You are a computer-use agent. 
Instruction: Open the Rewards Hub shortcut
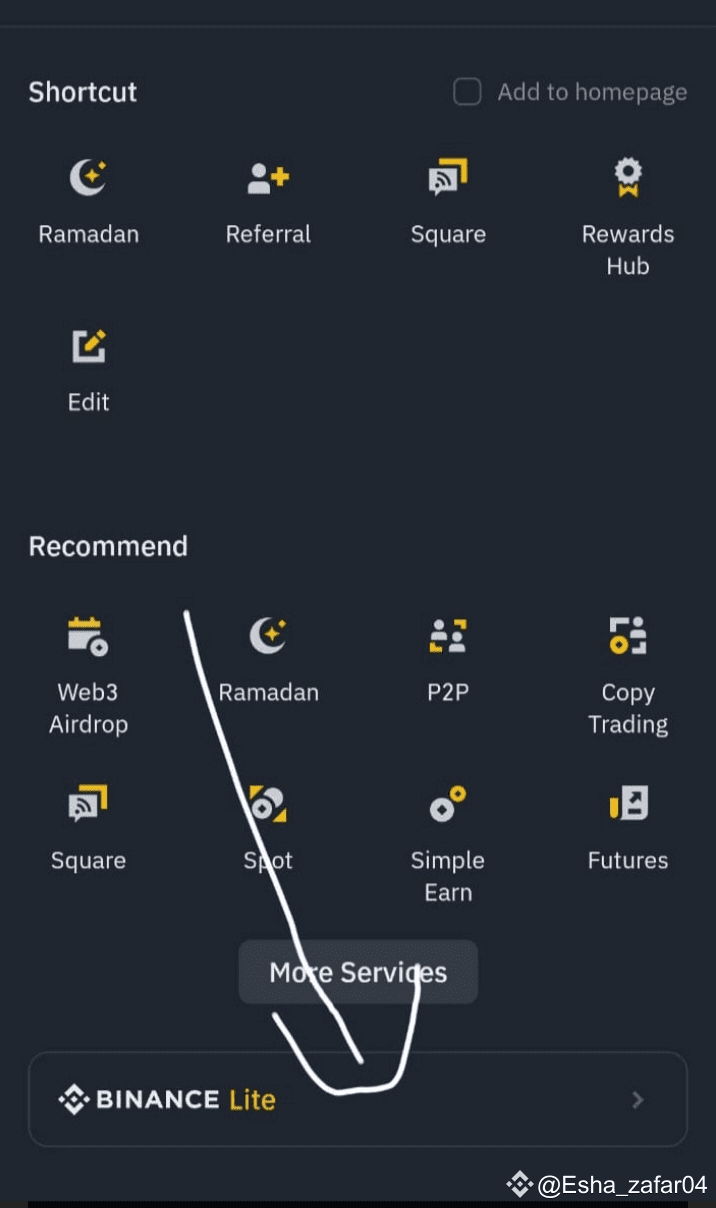pyautogui.click(x=628, y=218)
